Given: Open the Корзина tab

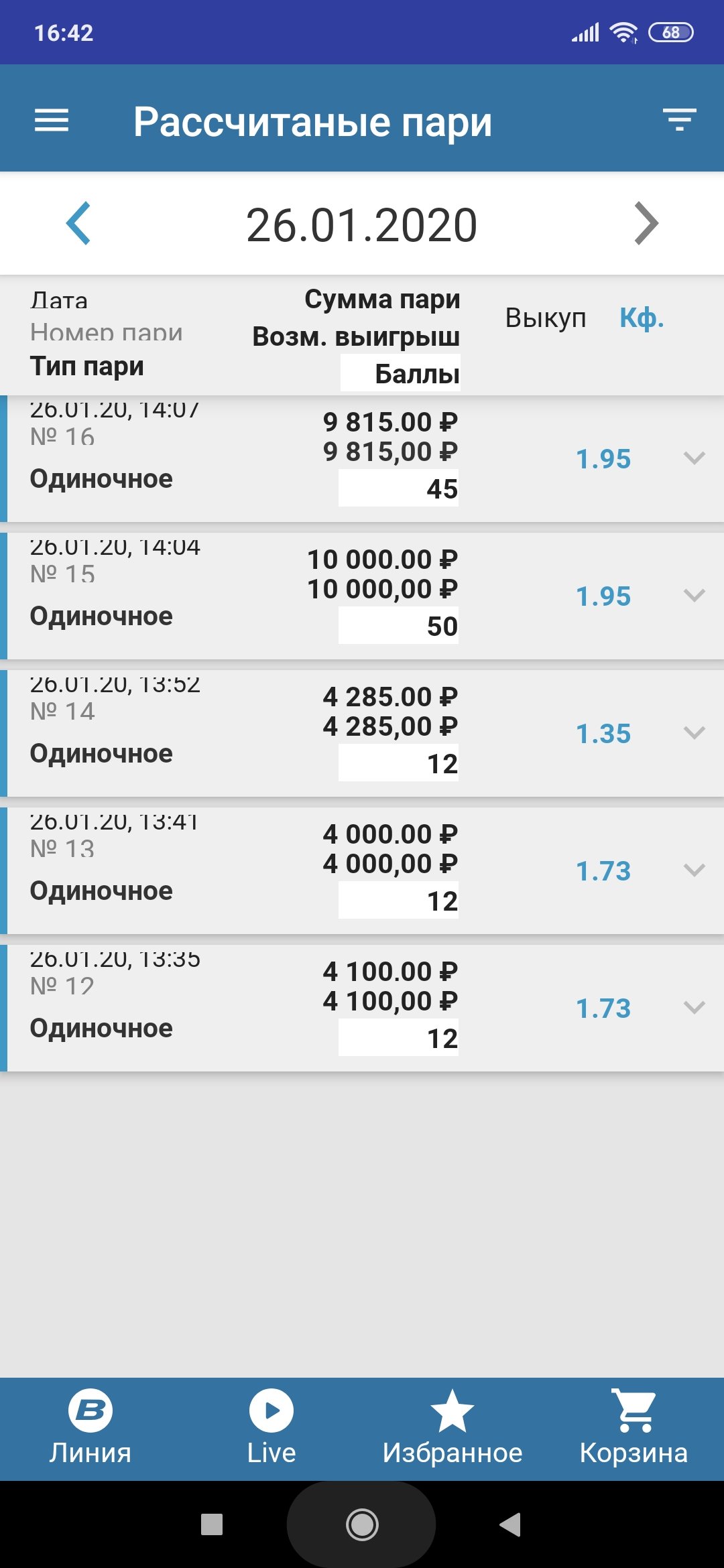Looking at the screenshot, I should (x=633, y=1429).
